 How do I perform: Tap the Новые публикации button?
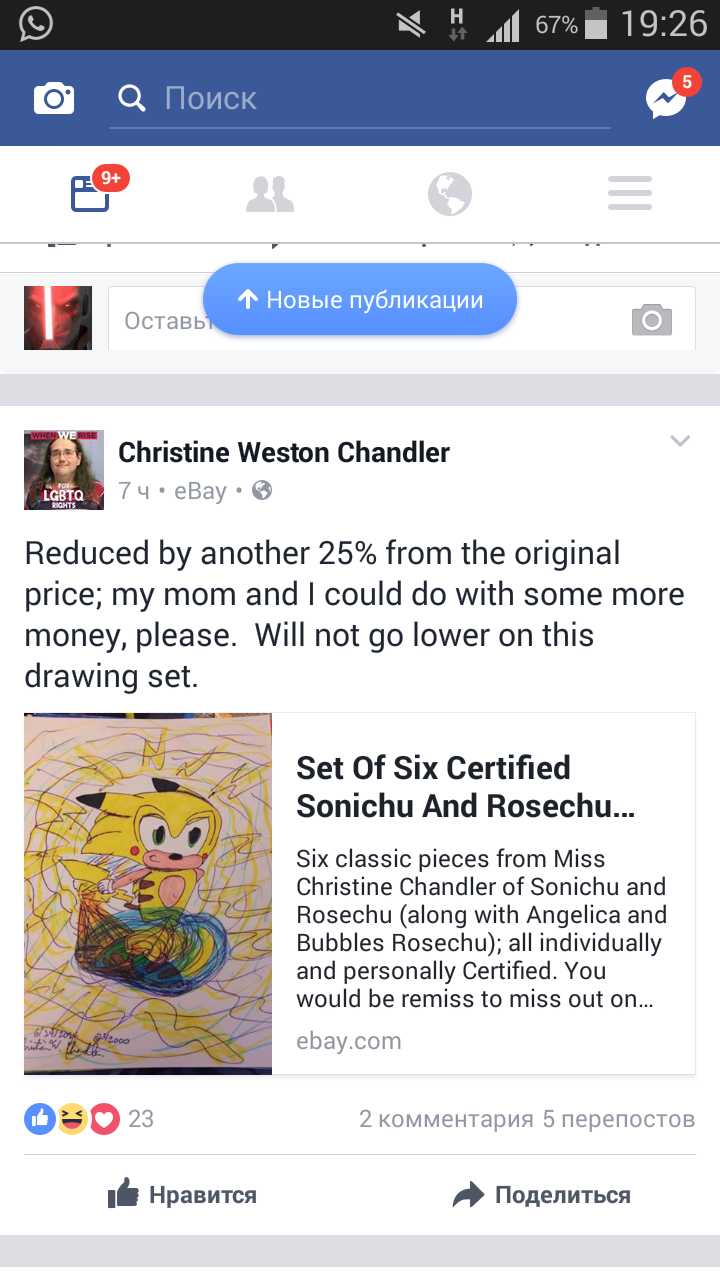360,299
